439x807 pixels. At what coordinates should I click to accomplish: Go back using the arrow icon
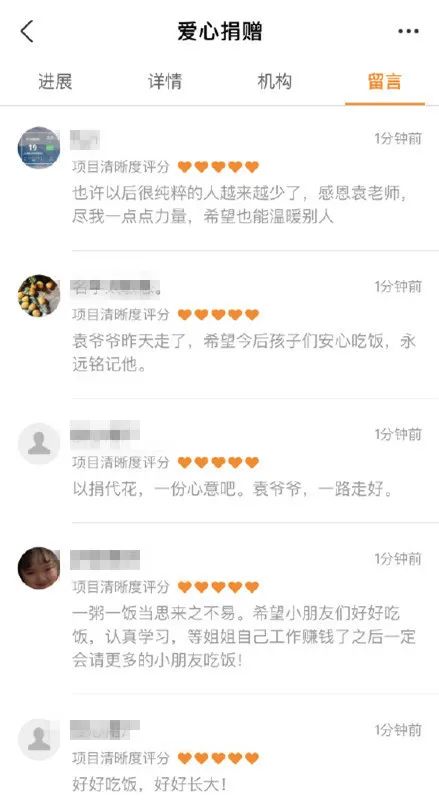[x=27, y=31]
